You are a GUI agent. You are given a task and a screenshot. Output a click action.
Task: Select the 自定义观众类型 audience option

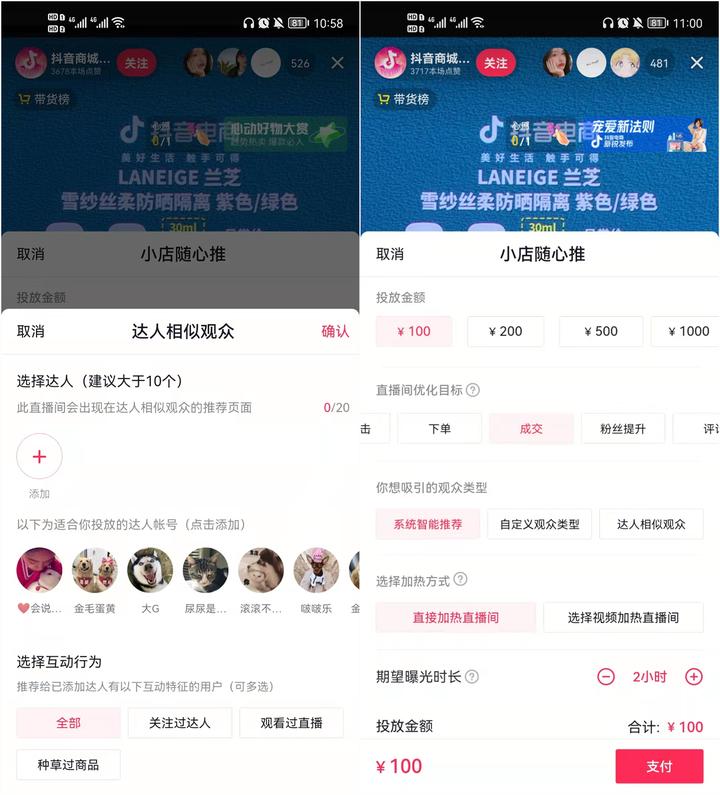538,524
